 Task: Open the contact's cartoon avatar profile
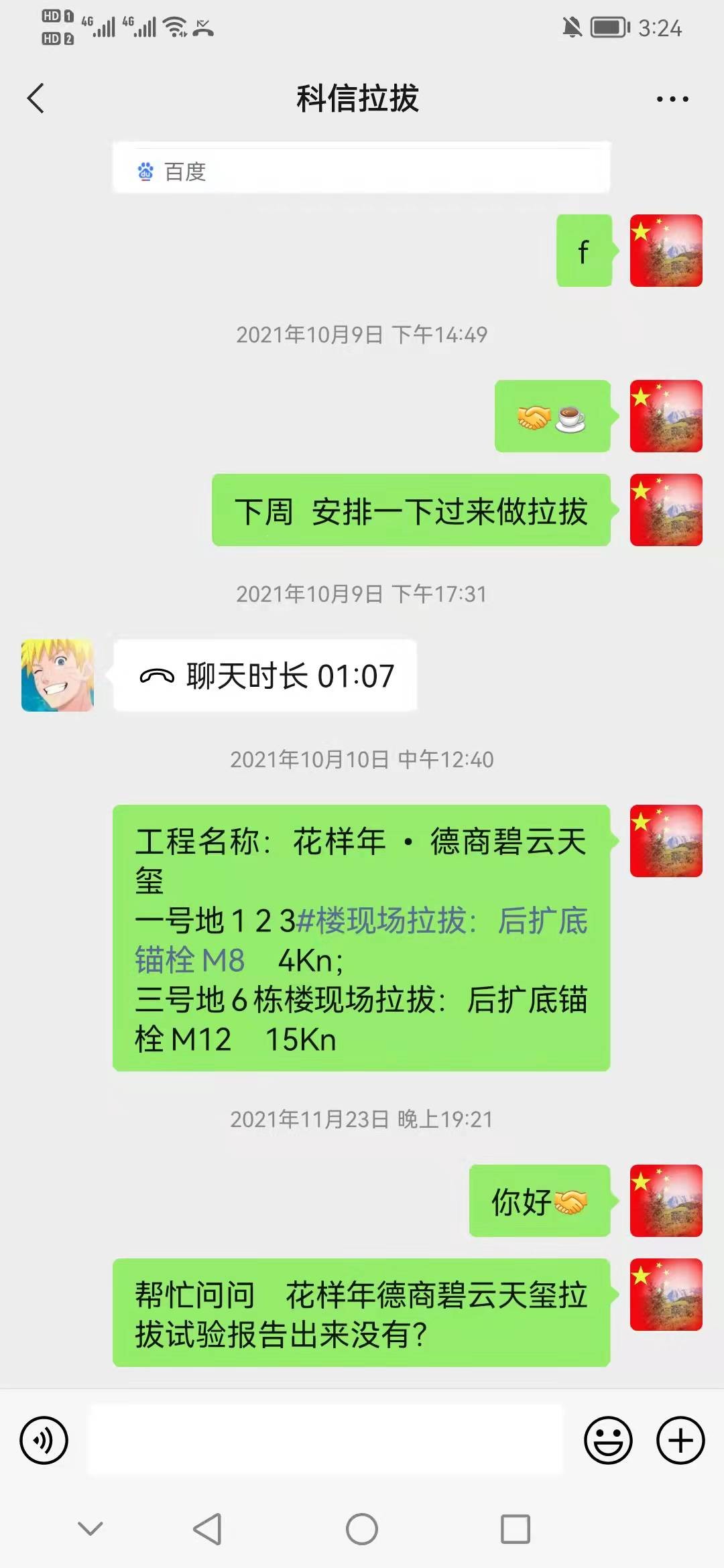click(x=58, y=675)
